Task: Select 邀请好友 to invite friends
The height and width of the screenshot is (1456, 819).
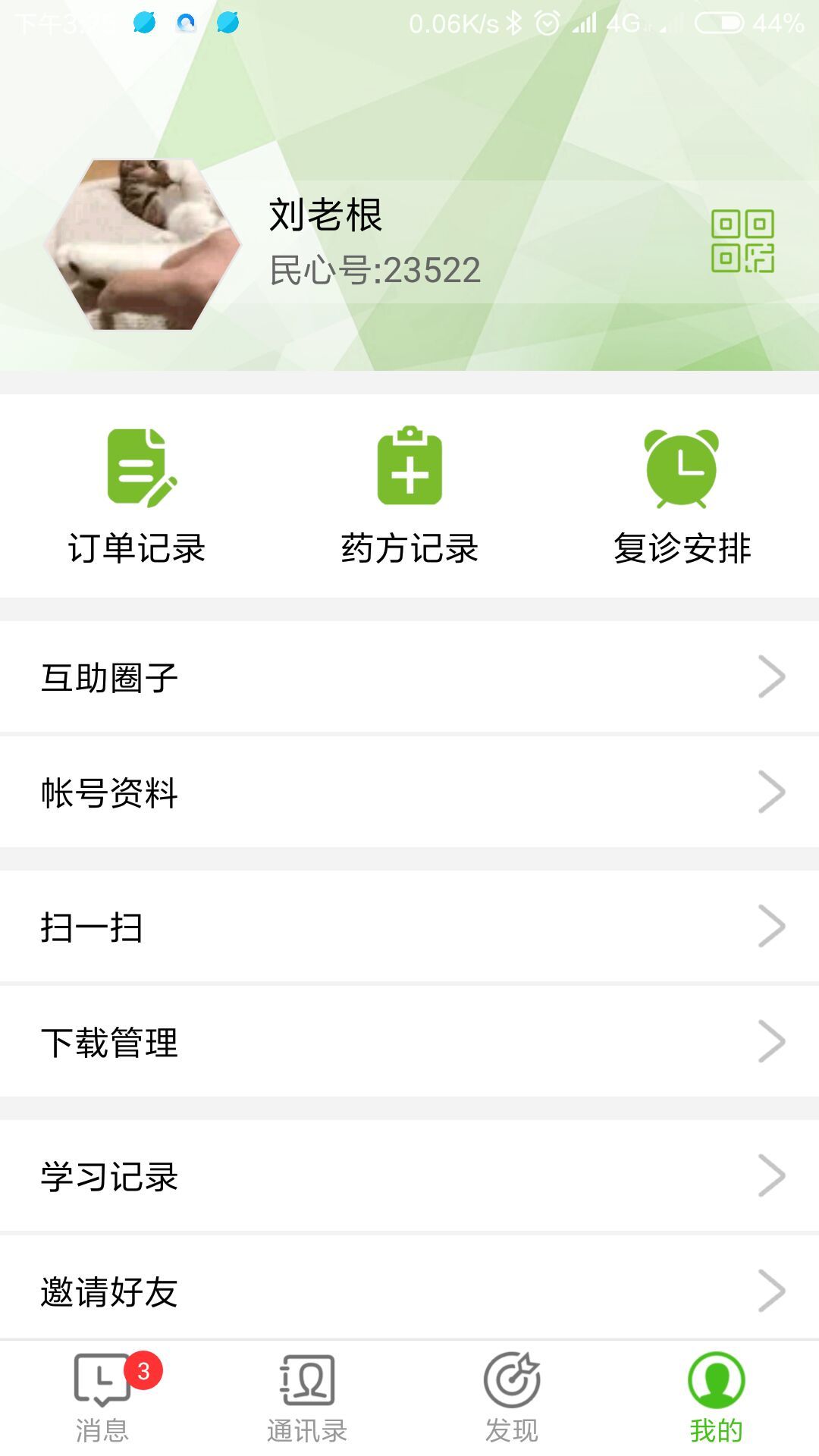Action: pyautogui.click(x=409, y=1291)
